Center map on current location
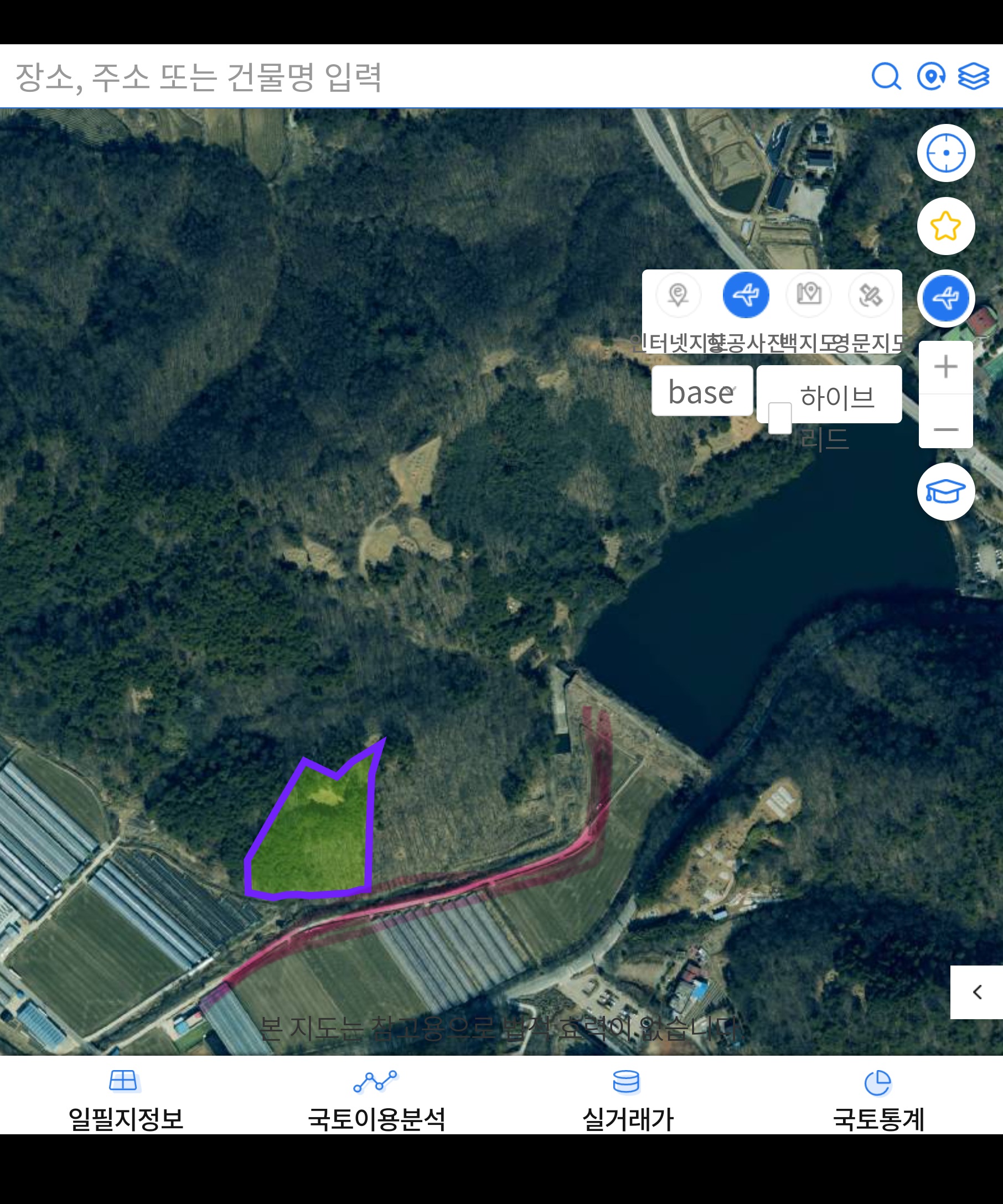The height and width of the screenshot is (1204, 1003). tap(945, 153)
